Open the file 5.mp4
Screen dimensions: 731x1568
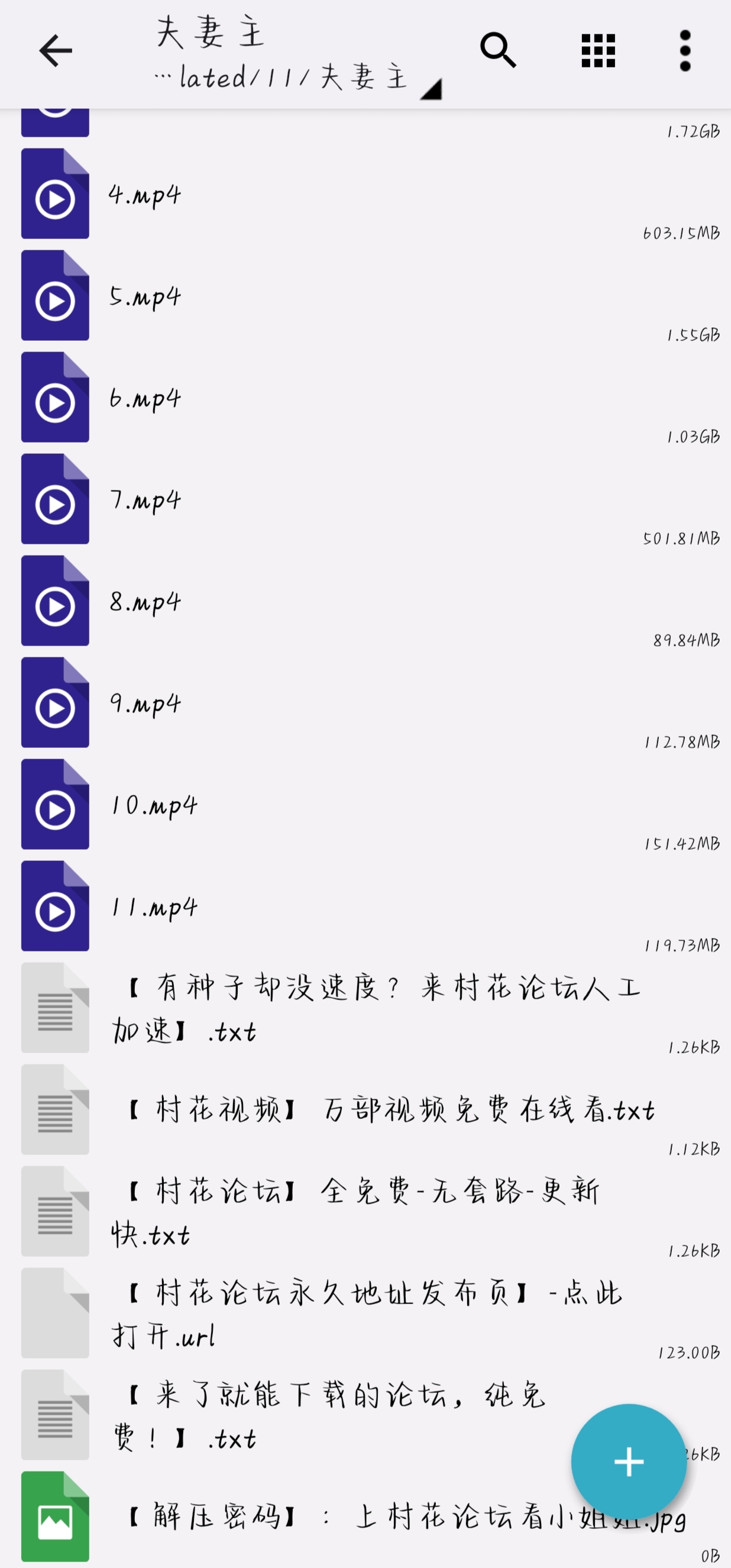point(365,296)
